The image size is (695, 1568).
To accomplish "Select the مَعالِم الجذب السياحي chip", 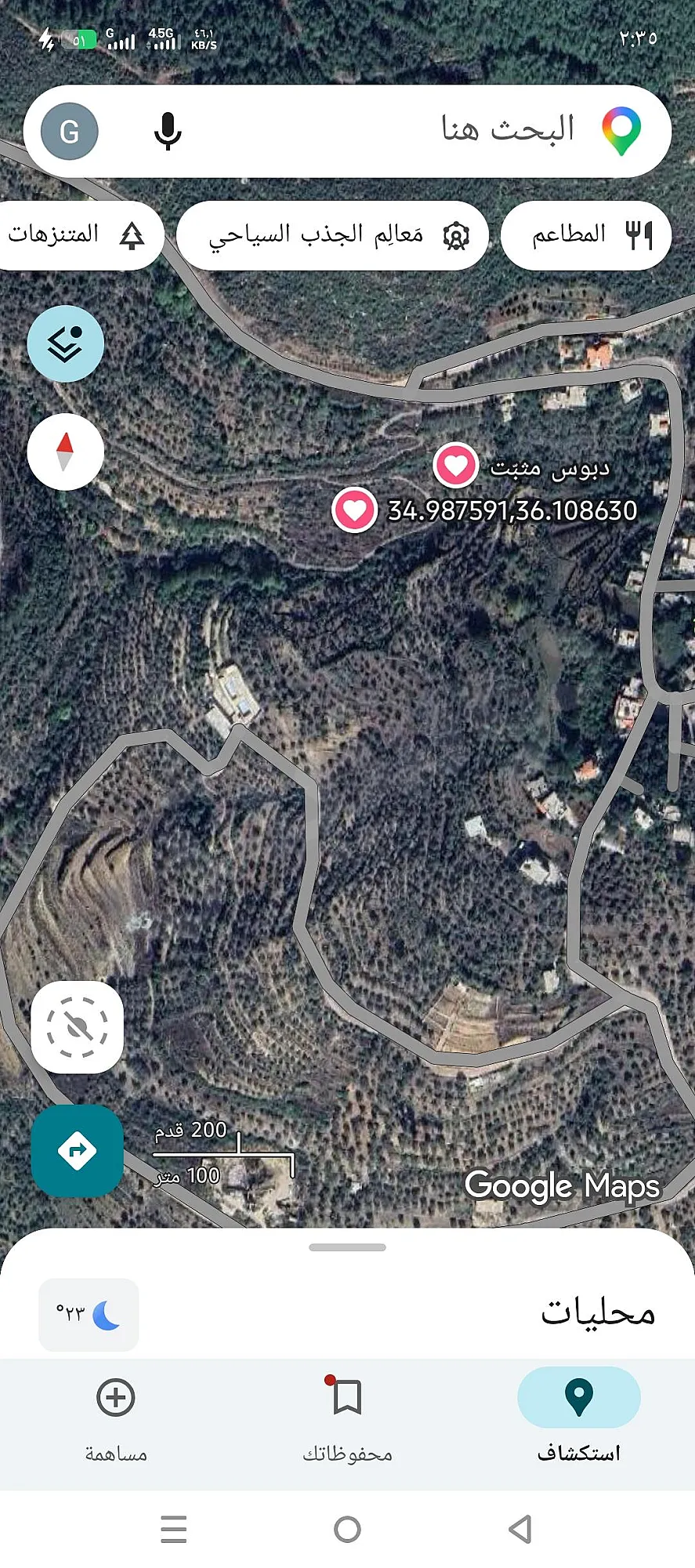I will [333, 235].
